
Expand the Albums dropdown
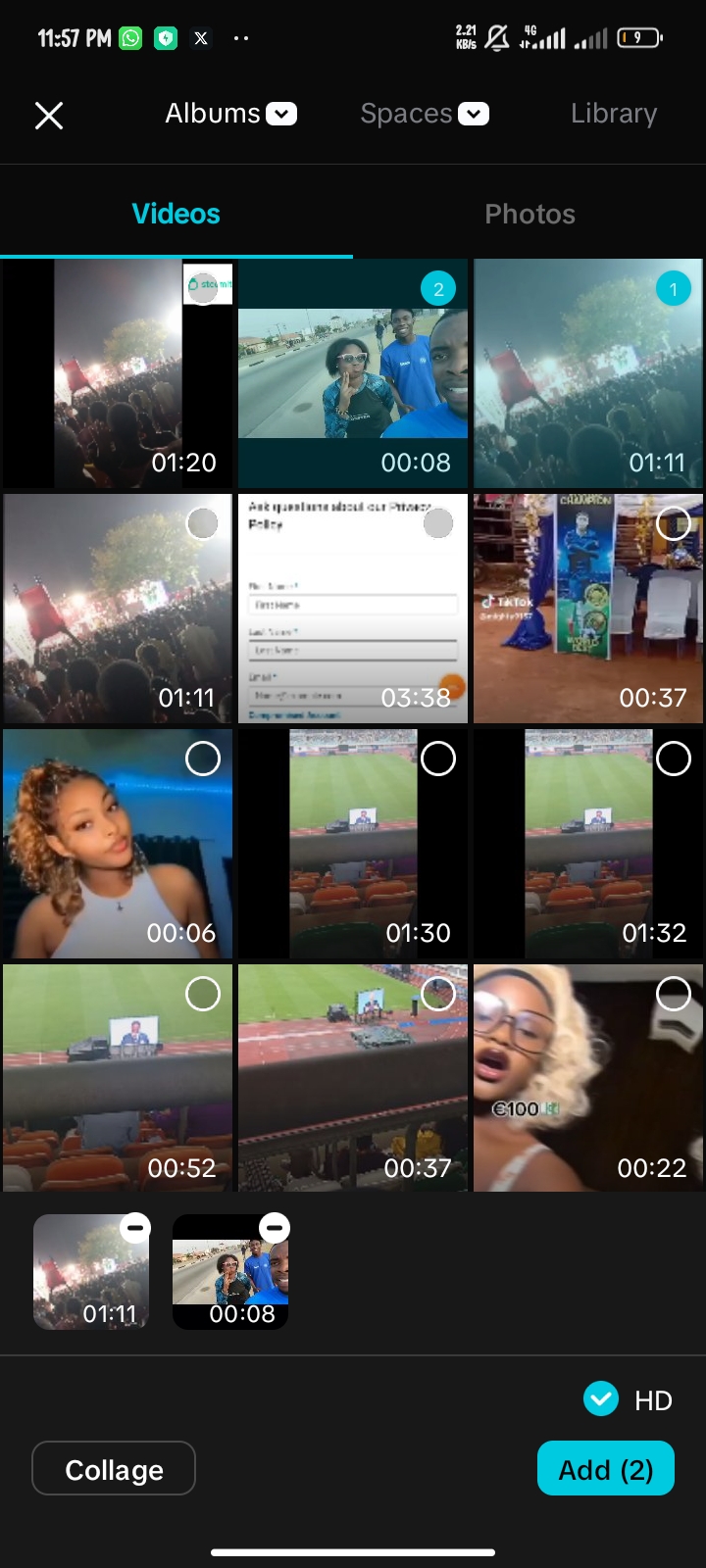pyautogui.click(x=230, y=114)
